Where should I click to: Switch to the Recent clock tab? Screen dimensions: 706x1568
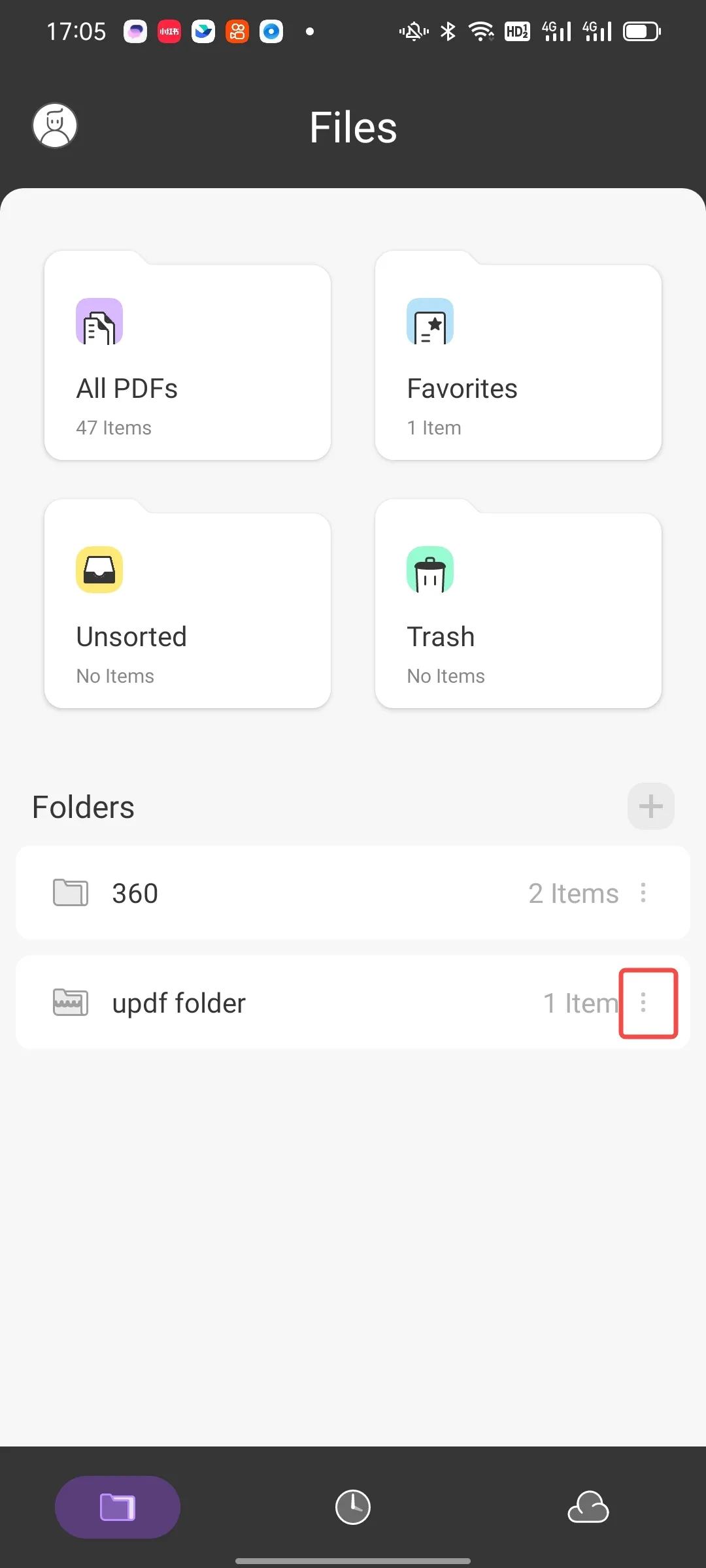pos(353,1507)
